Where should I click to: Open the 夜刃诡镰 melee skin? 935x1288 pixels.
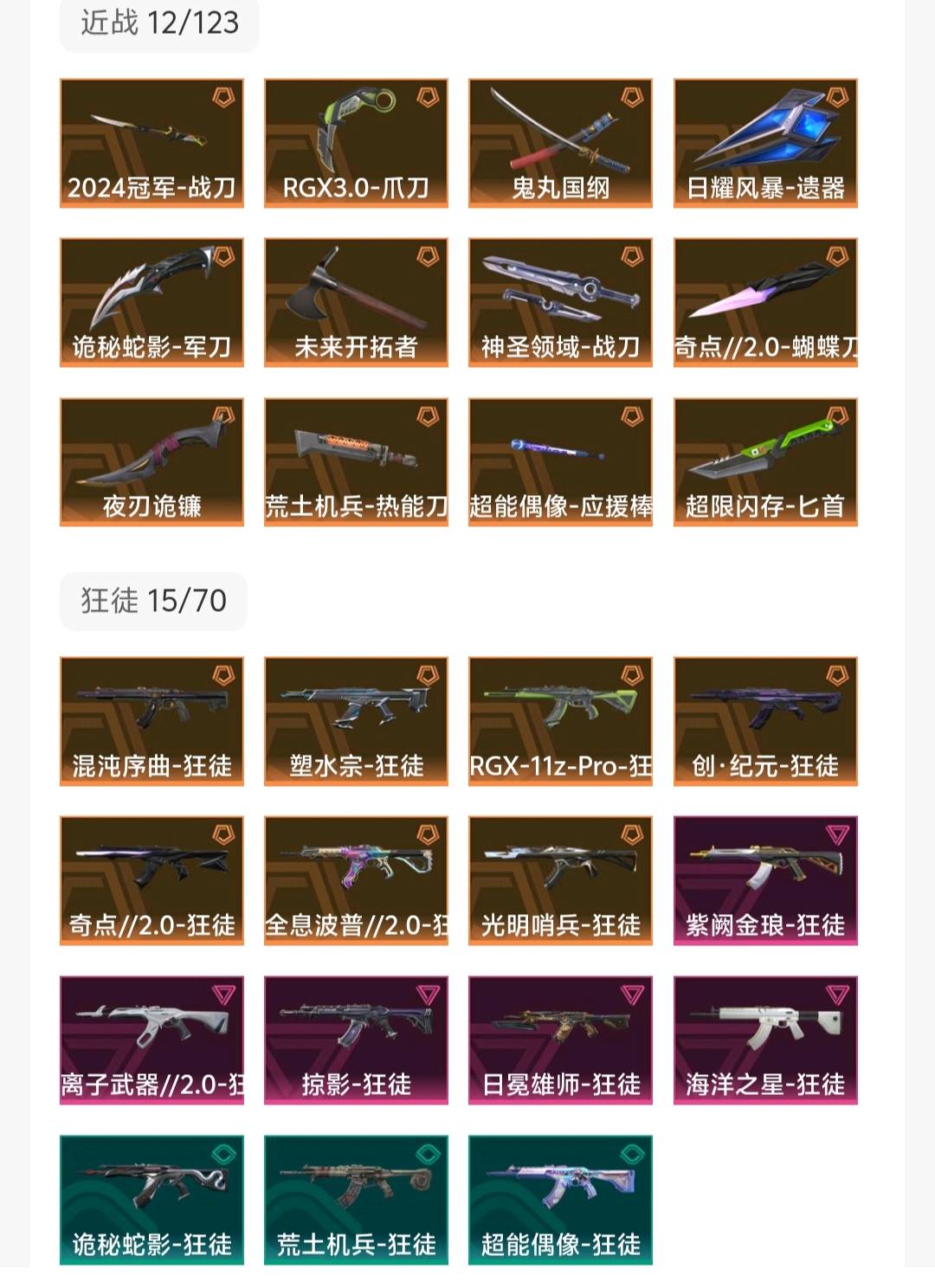pyautogui.click(x=152, y=462)
